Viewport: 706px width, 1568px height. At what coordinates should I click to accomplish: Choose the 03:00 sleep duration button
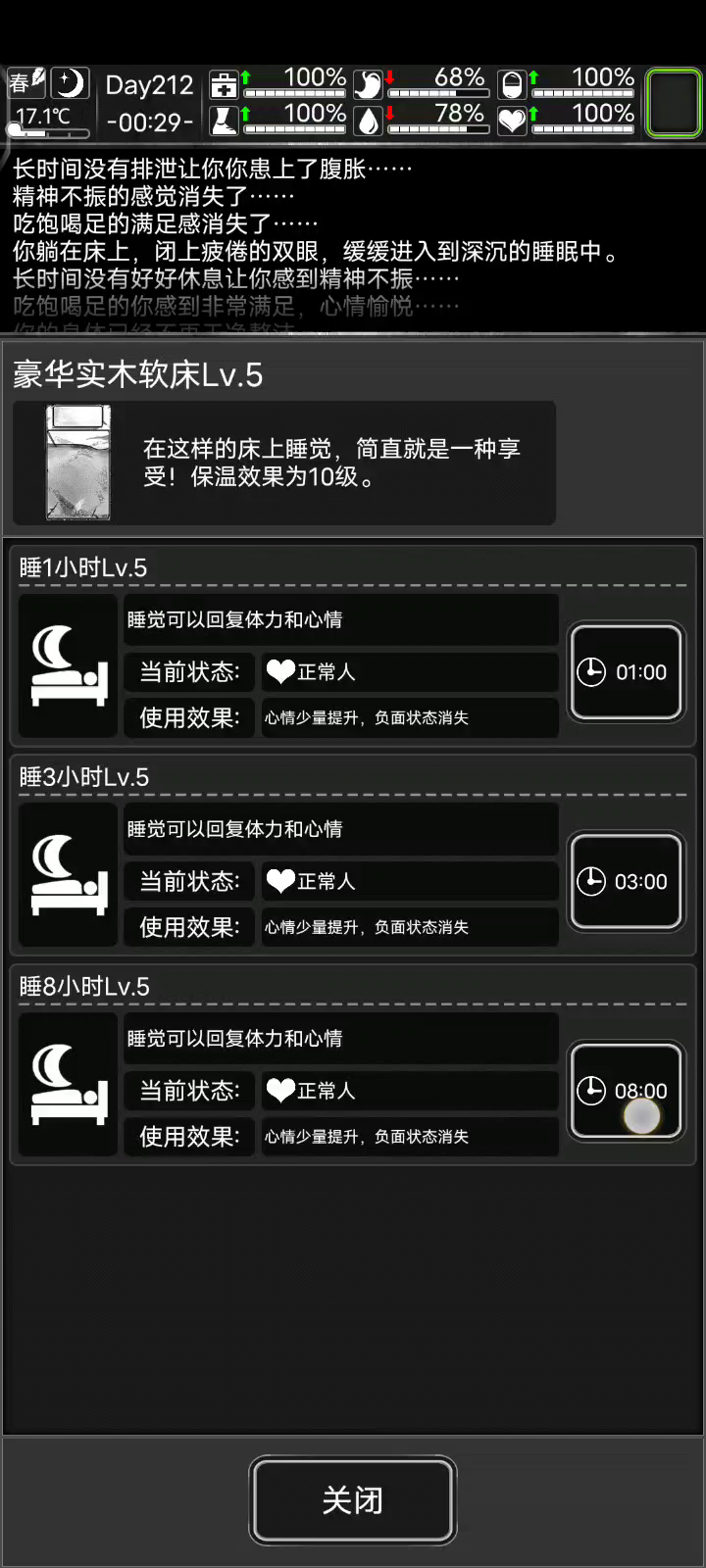[626, 882]
